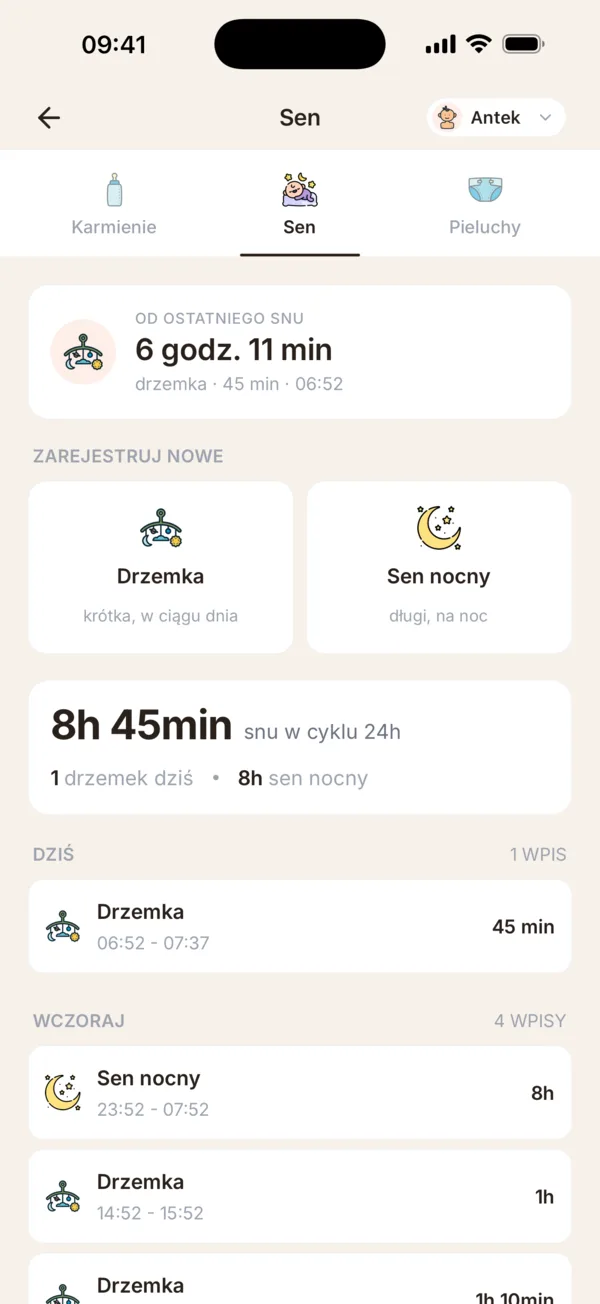
Task: Open the last sleep summary card
Action: [300, 352]
